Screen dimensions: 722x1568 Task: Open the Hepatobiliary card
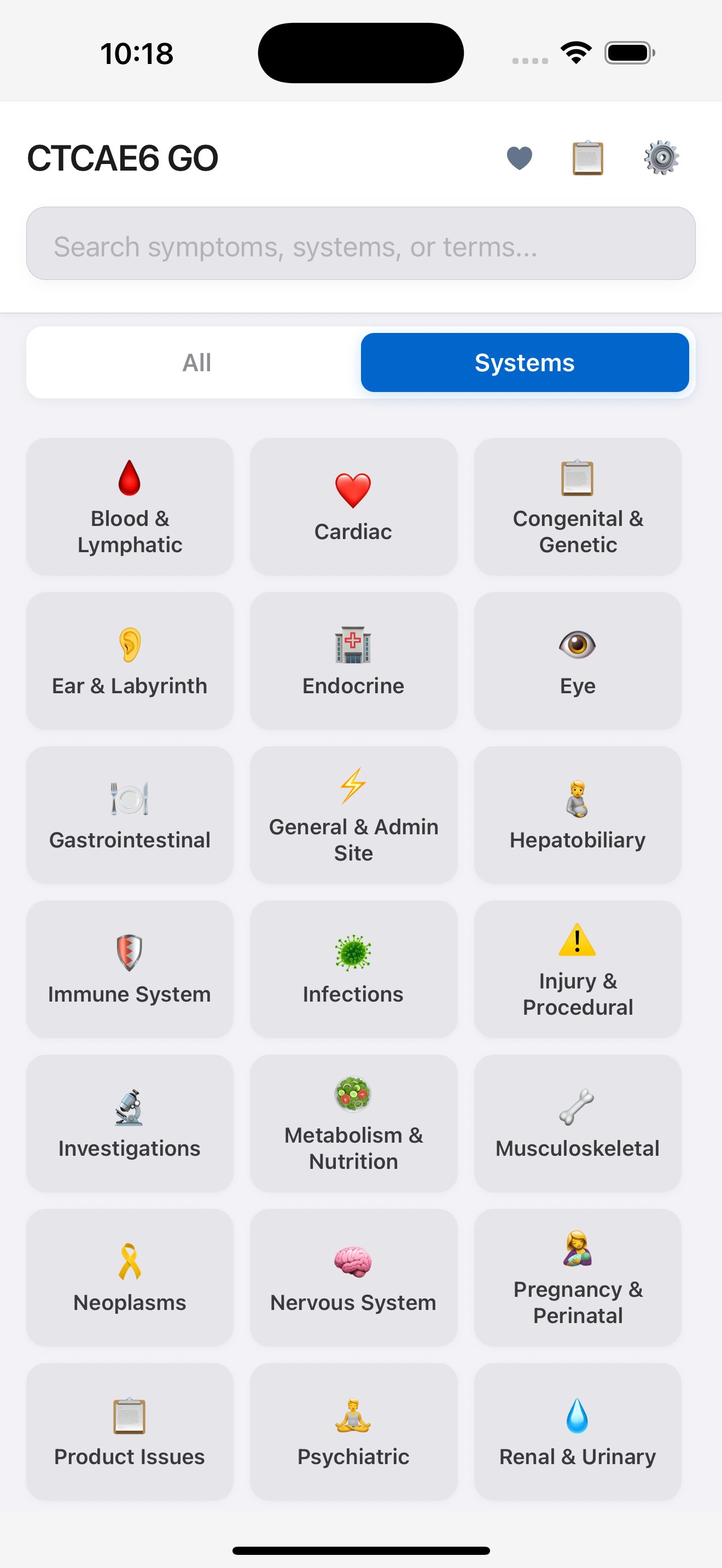click(578, 815)
